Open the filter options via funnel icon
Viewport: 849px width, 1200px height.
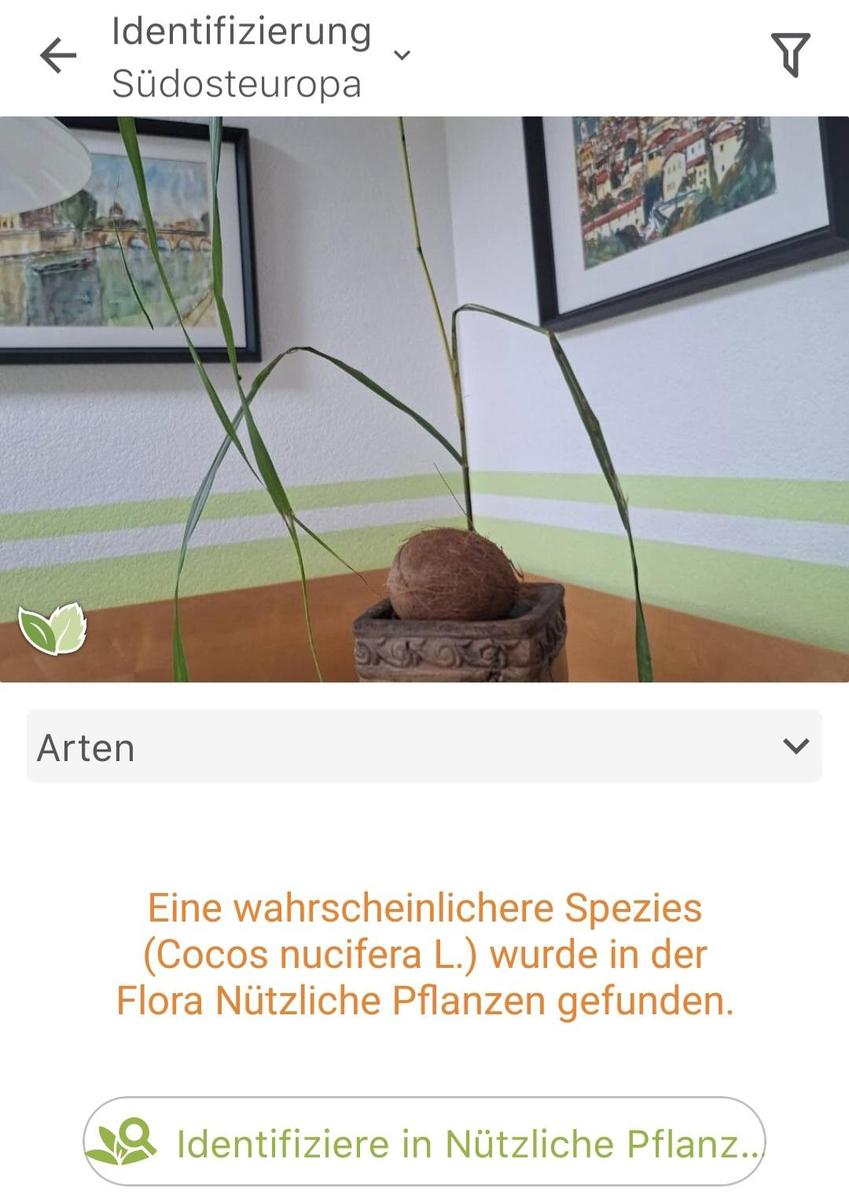coord(790,55)
